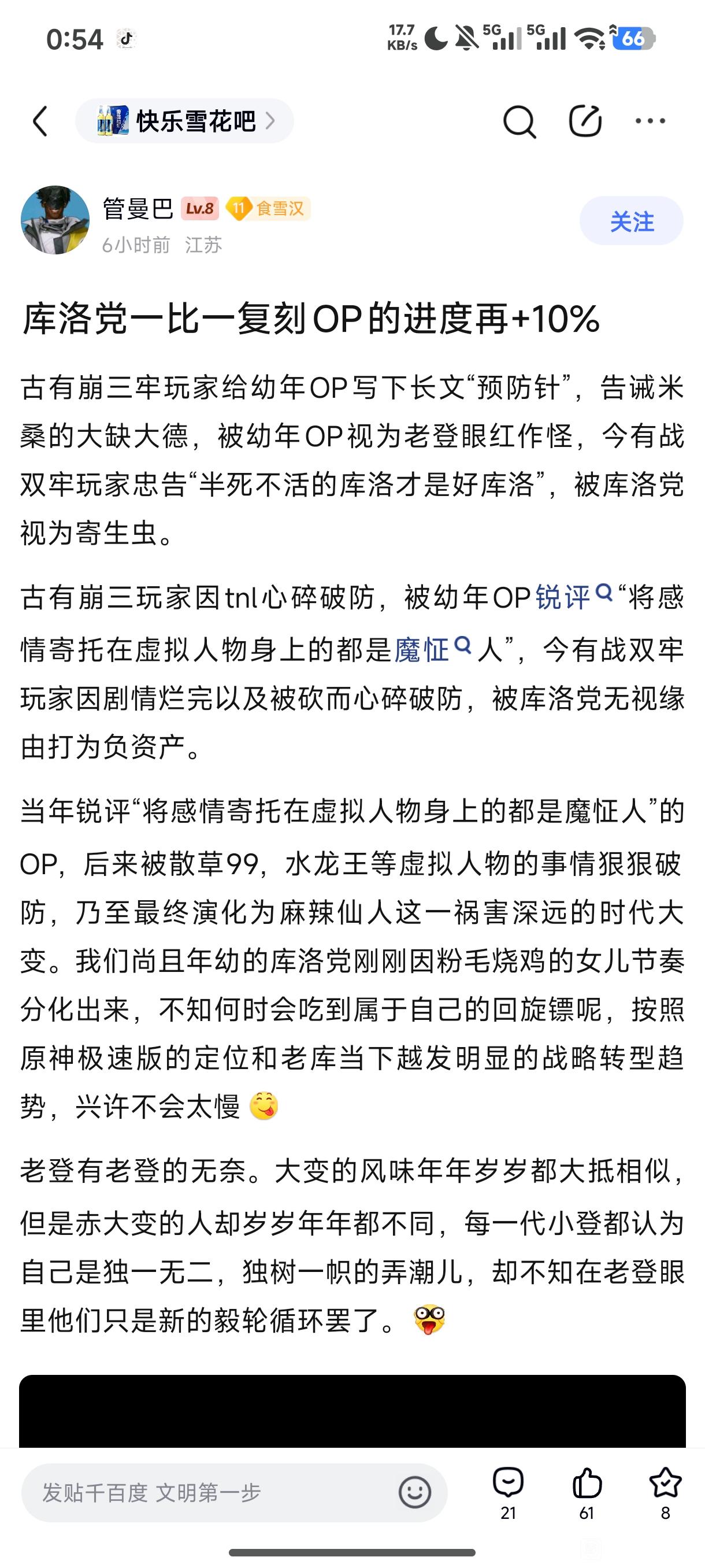Screen dimensions: 705x1568
Task: Like this post
Action: [587, 1492]
